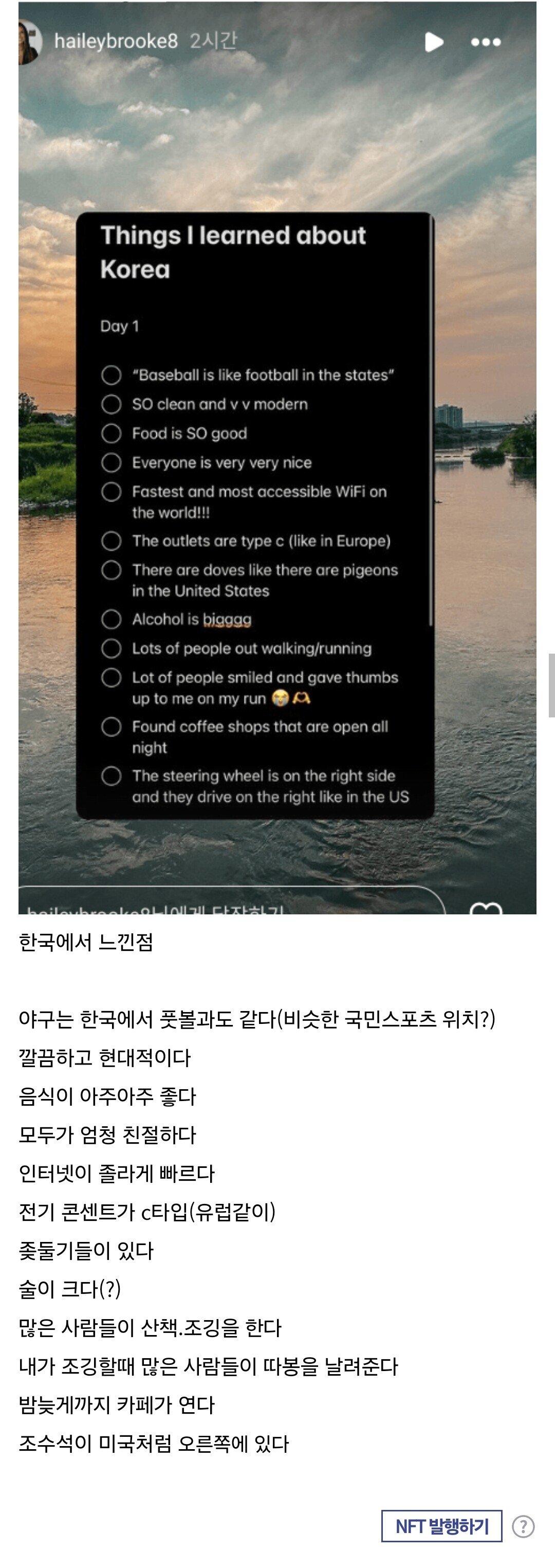Open the embedded Instagram story screenshot image
Screen dimensions: 555x1568
tap(277, 457)
